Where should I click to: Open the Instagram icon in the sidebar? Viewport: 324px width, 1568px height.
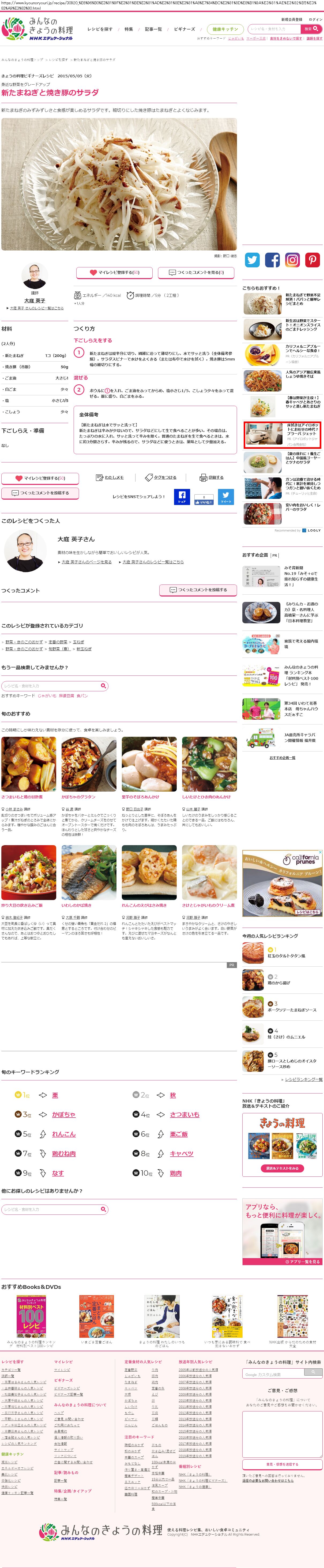(292, 260)
